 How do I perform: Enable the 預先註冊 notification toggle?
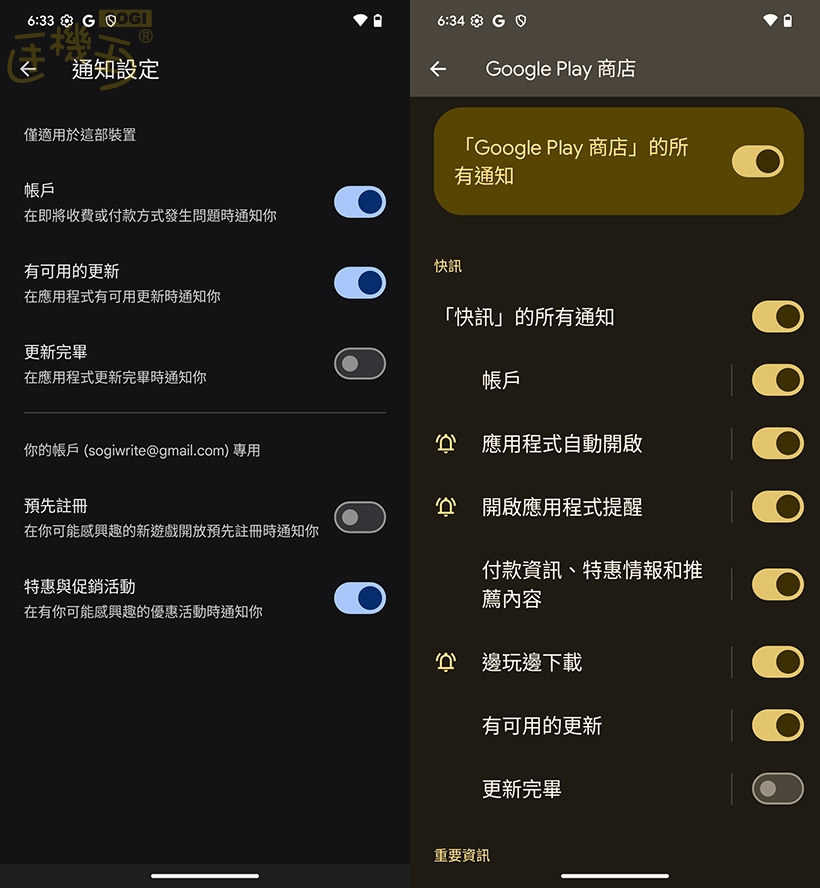click(359, 517)
